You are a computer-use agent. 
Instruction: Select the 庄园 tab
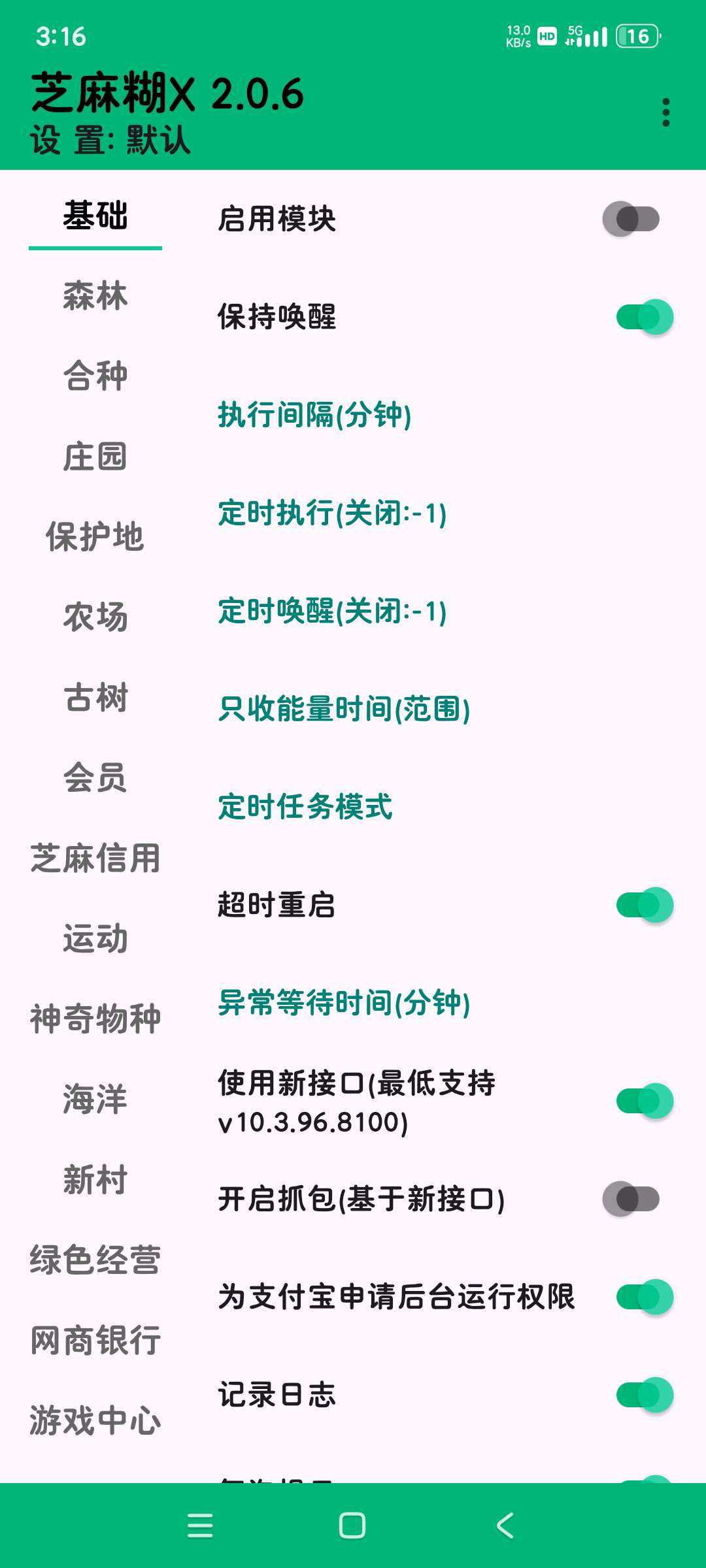pos(95,457)
